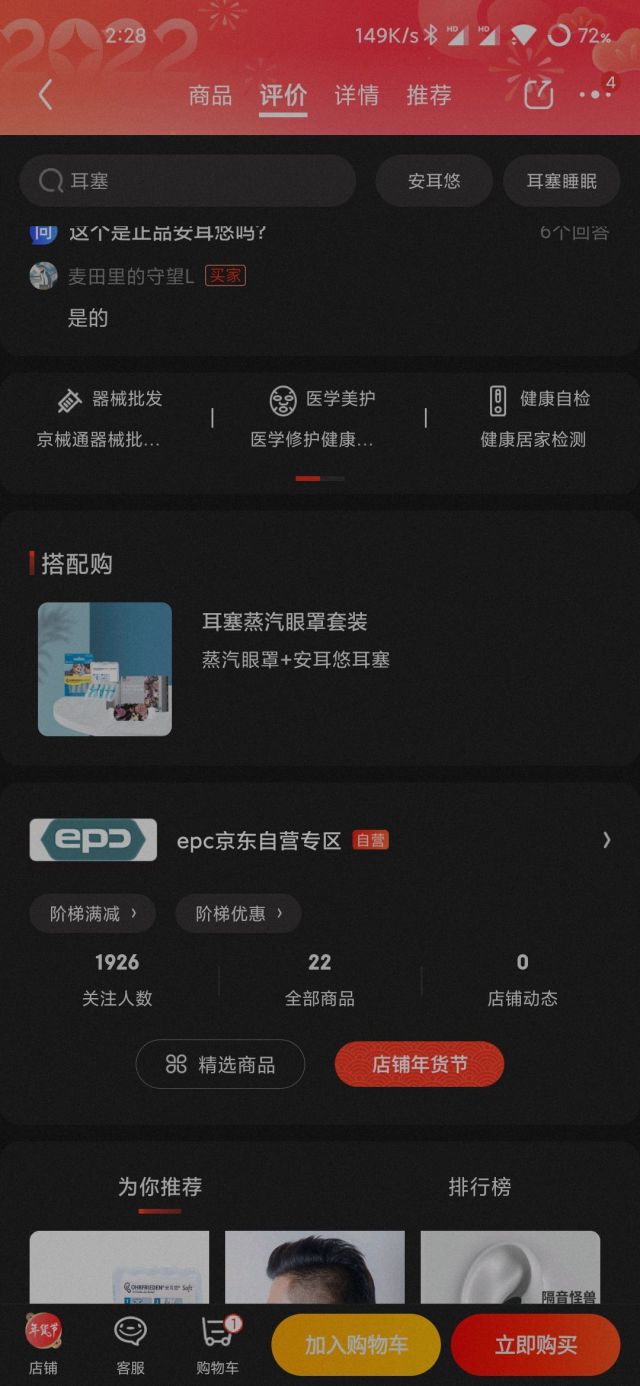Screen dimensions: 640x1386
Task: Buy now with 立即购买
Action: coord(535,1345)
